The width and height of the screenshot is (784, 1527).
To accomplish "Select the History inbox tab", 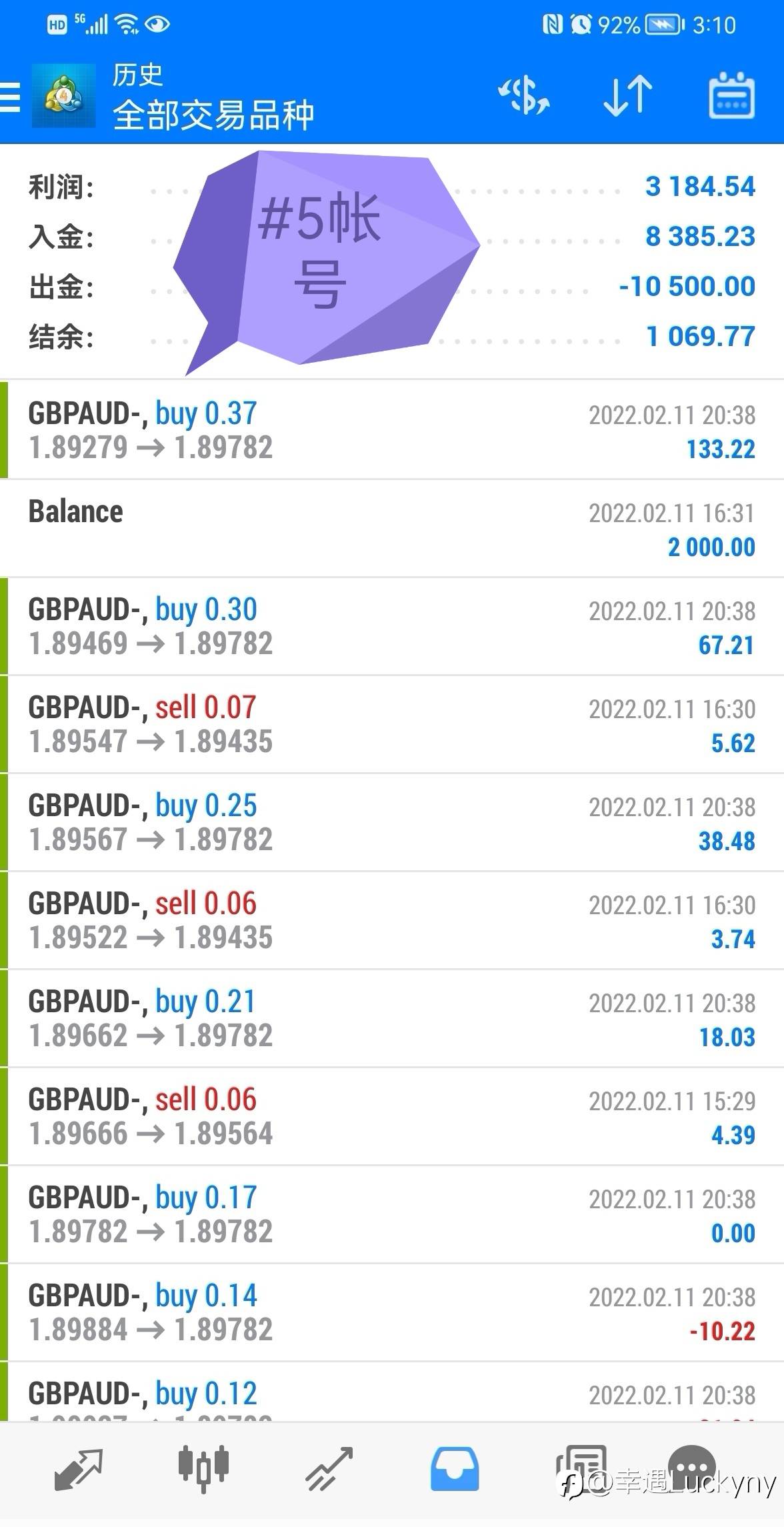I will click(x=455, y=1470).
